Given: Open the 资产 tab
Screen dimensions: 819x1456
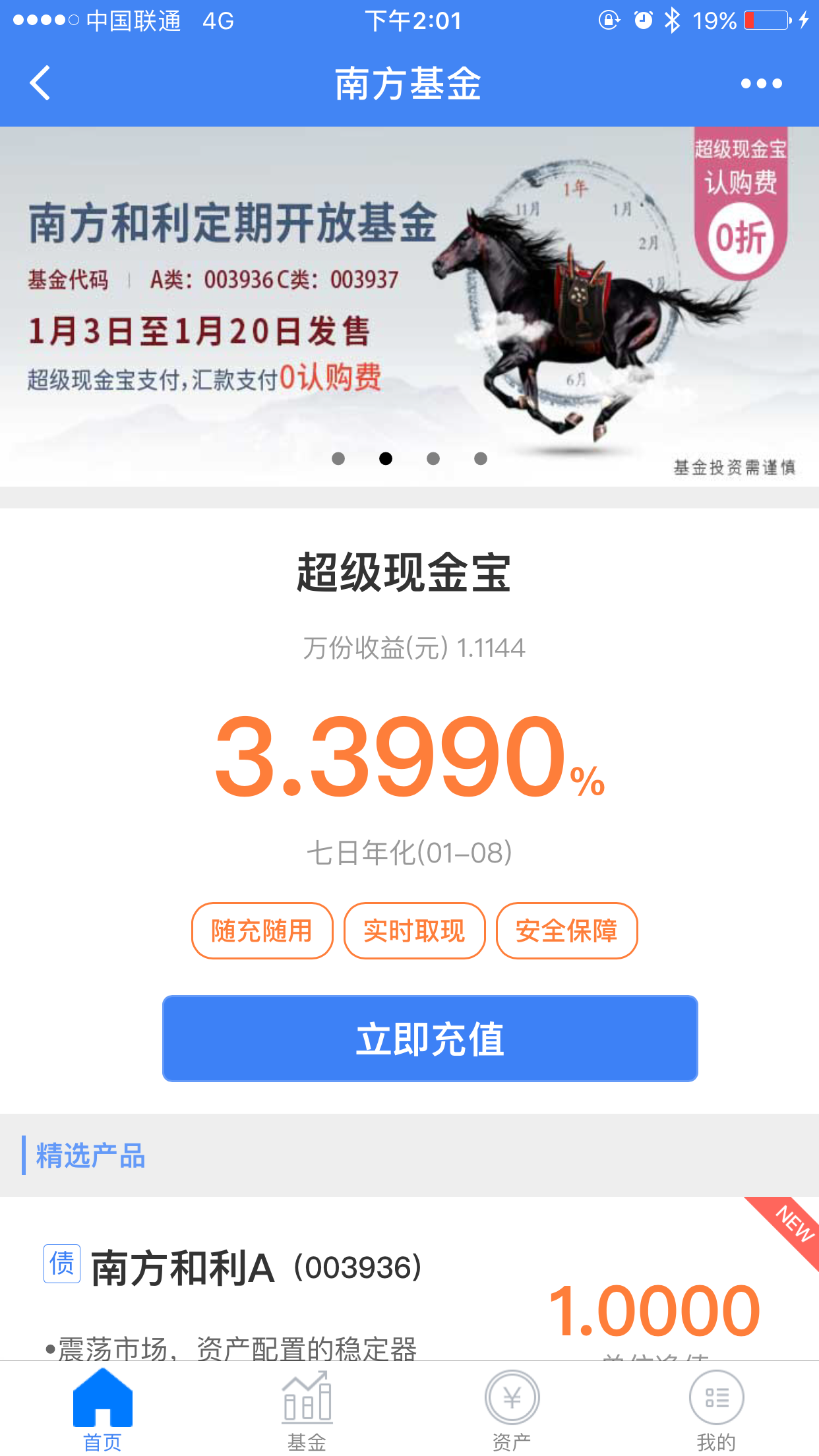Looking at the screenshot, I should coord(512,1409).
